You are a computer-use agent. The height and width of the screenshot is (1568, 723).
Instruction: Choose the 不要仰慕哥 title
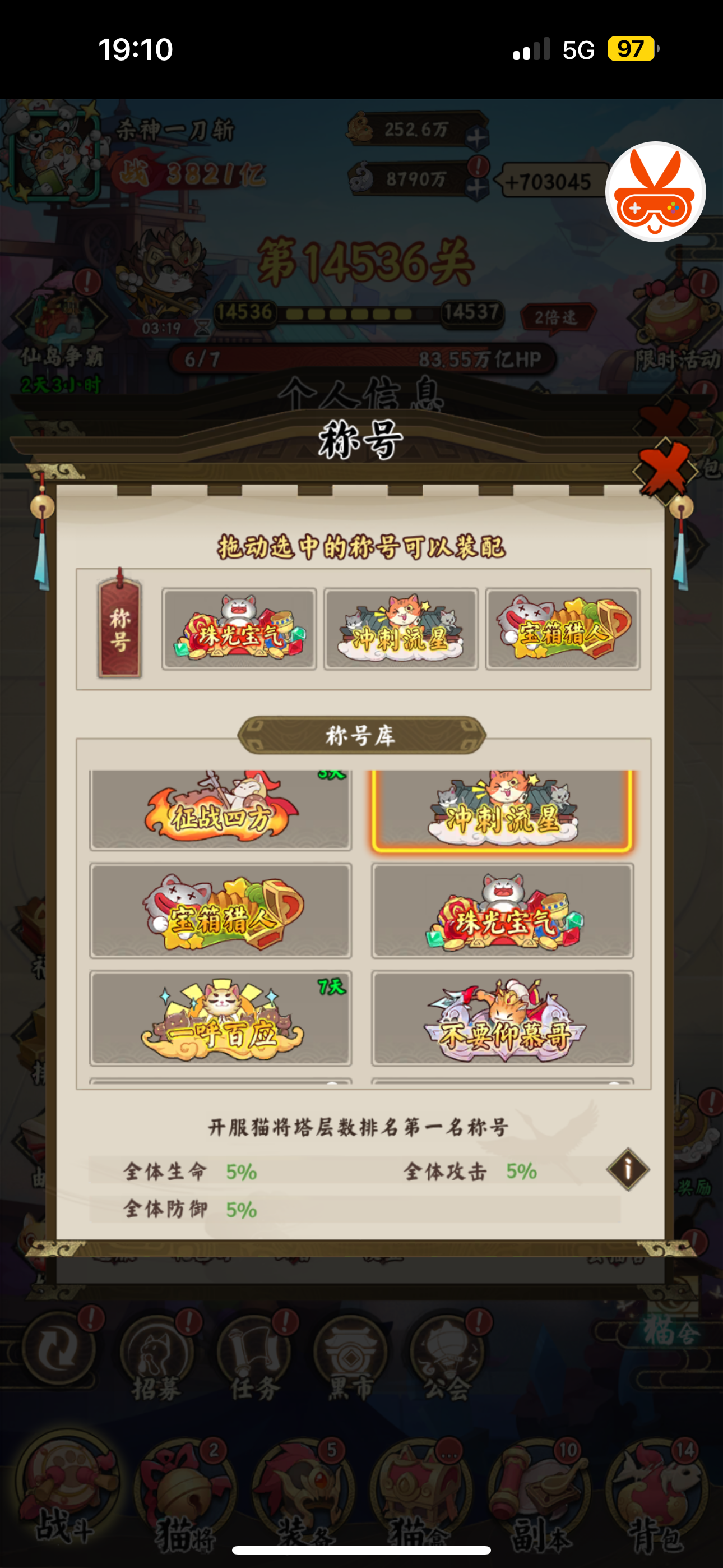pos(502,1018)
